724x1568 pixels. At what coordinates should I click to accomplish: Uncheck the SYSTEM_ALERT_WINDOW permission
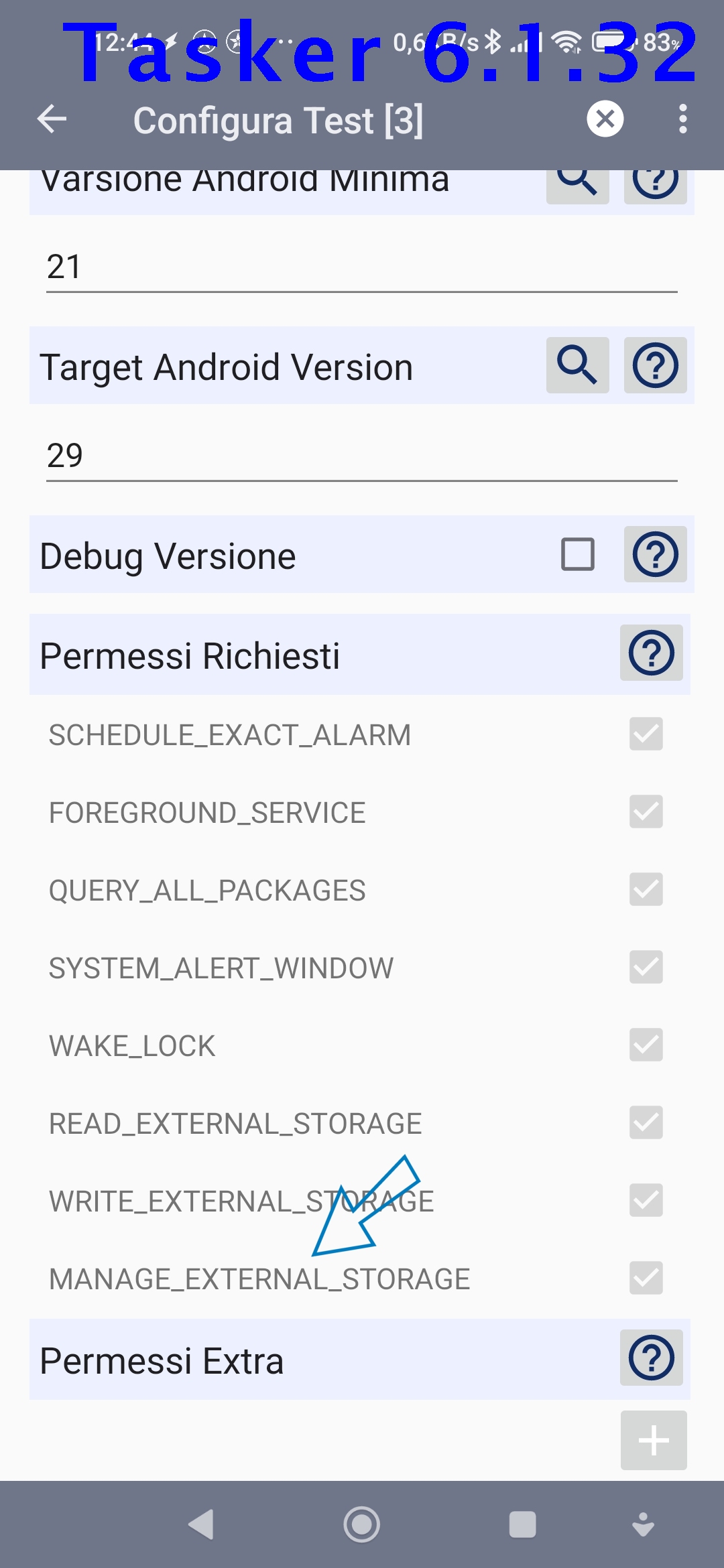pos(645,968)
